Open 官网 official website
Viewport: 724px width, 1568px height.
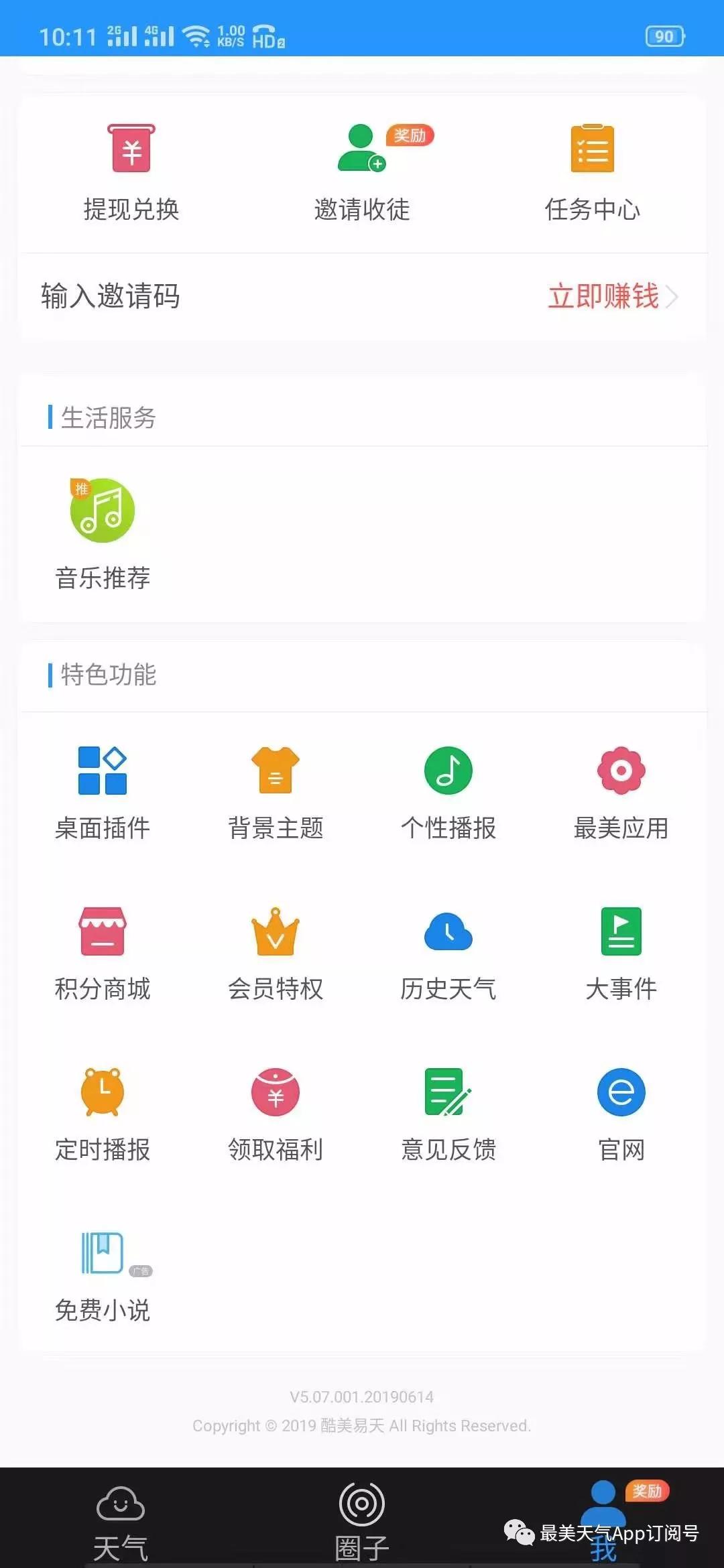point(621,1115)
